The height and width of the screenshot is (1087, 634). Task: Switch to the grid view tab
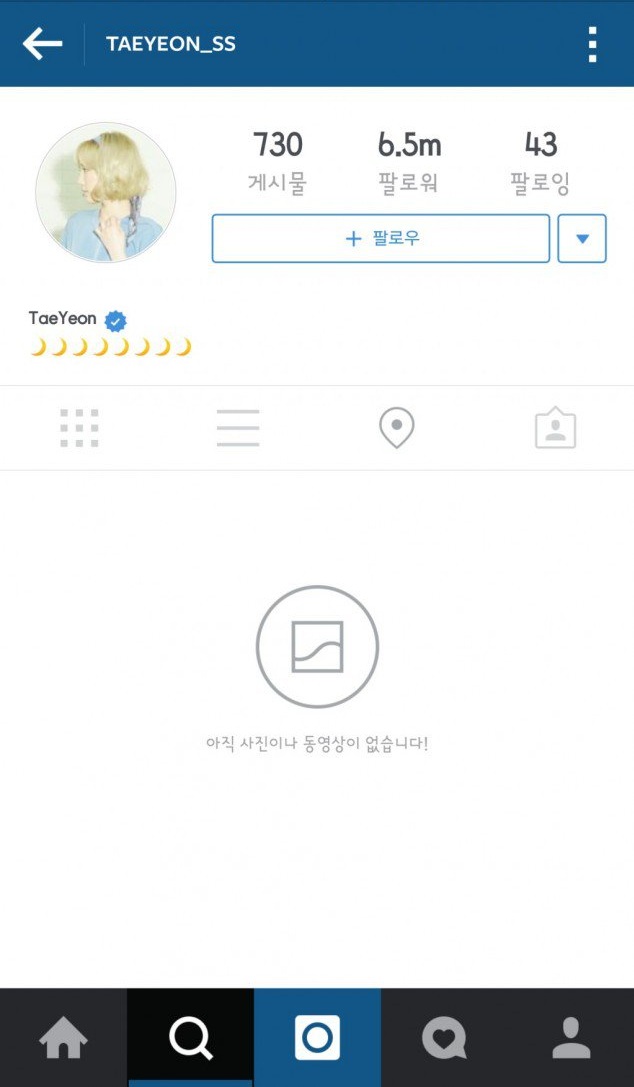[79, 428]
